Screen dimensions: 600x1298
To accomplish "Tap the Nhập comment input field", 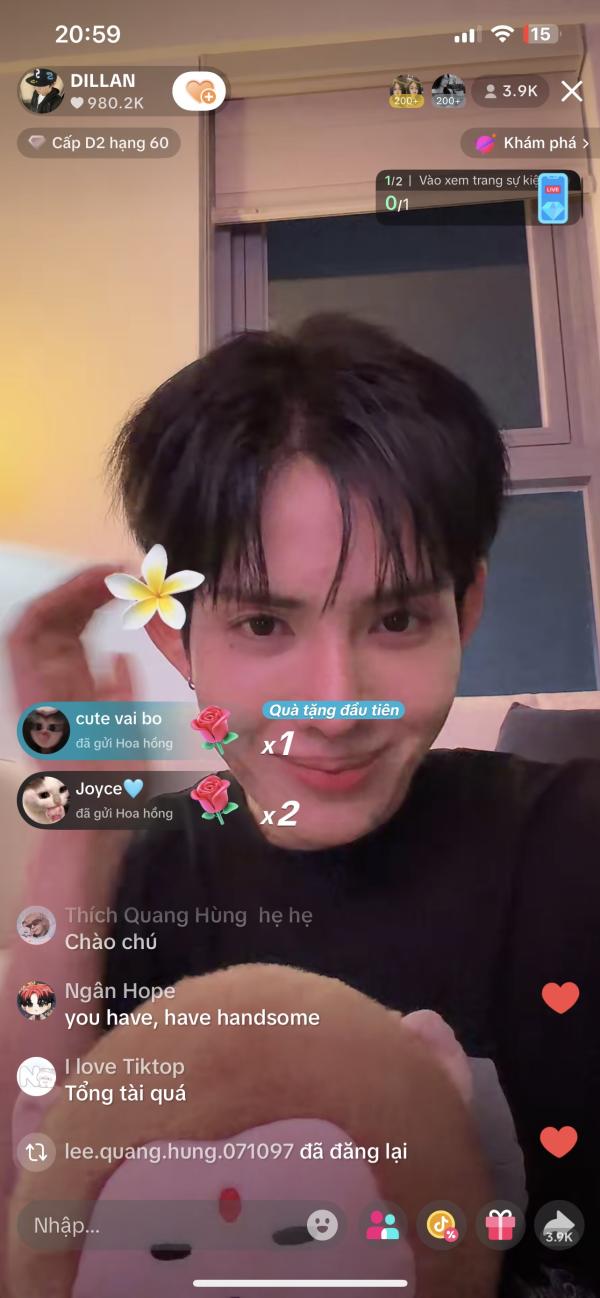I will coord(160,1225).
